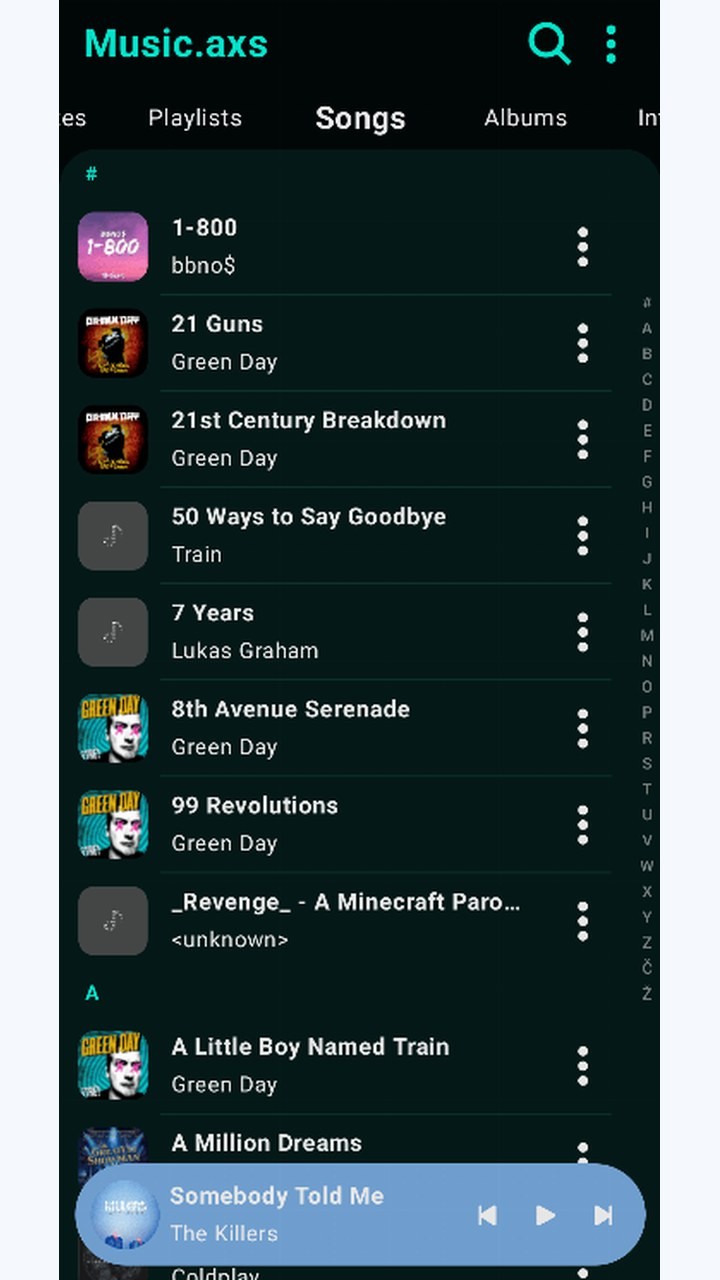
Task: Switch to the Playlists tab
Action: [195, 118]
